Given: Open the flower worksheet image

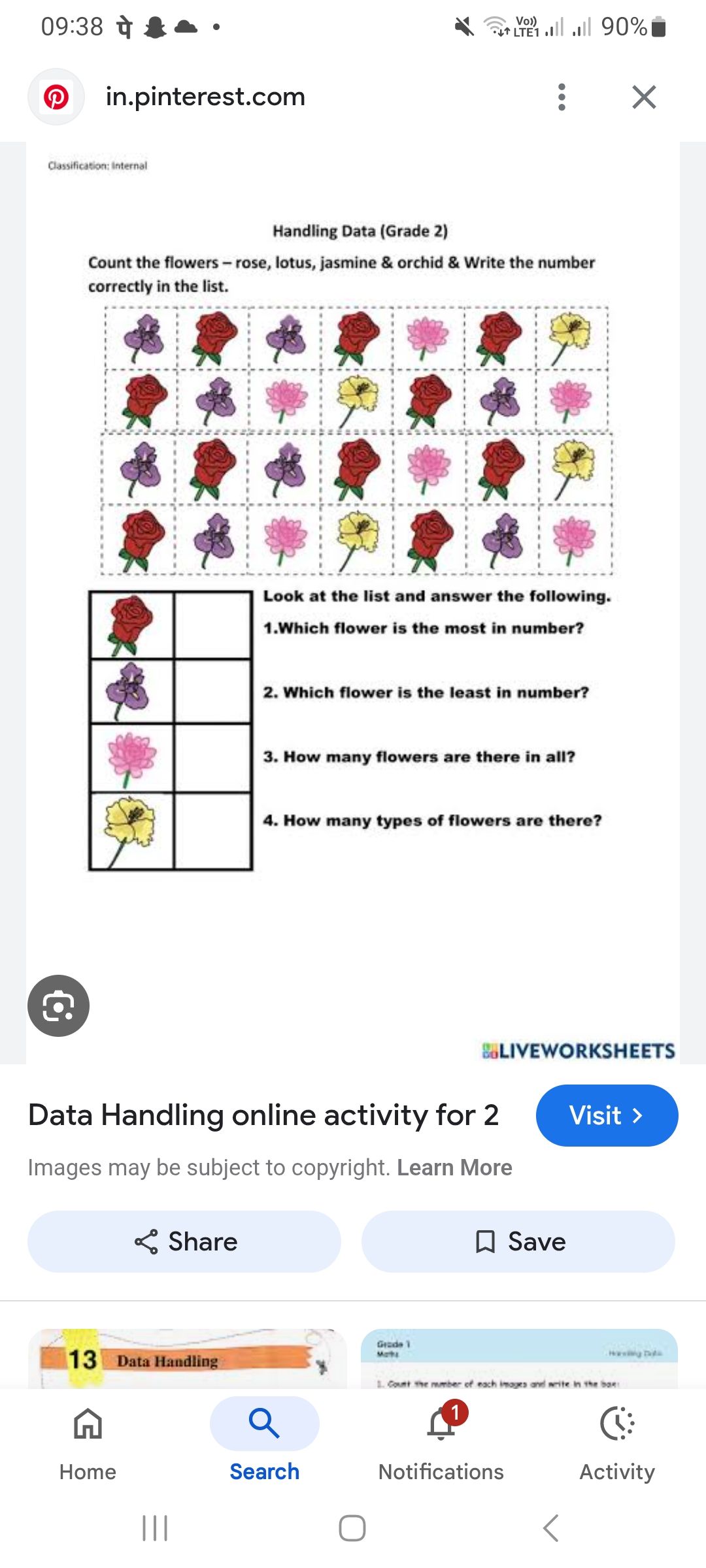Looking at the screenshot, I should pyautogui.click(x=353, y=602).
